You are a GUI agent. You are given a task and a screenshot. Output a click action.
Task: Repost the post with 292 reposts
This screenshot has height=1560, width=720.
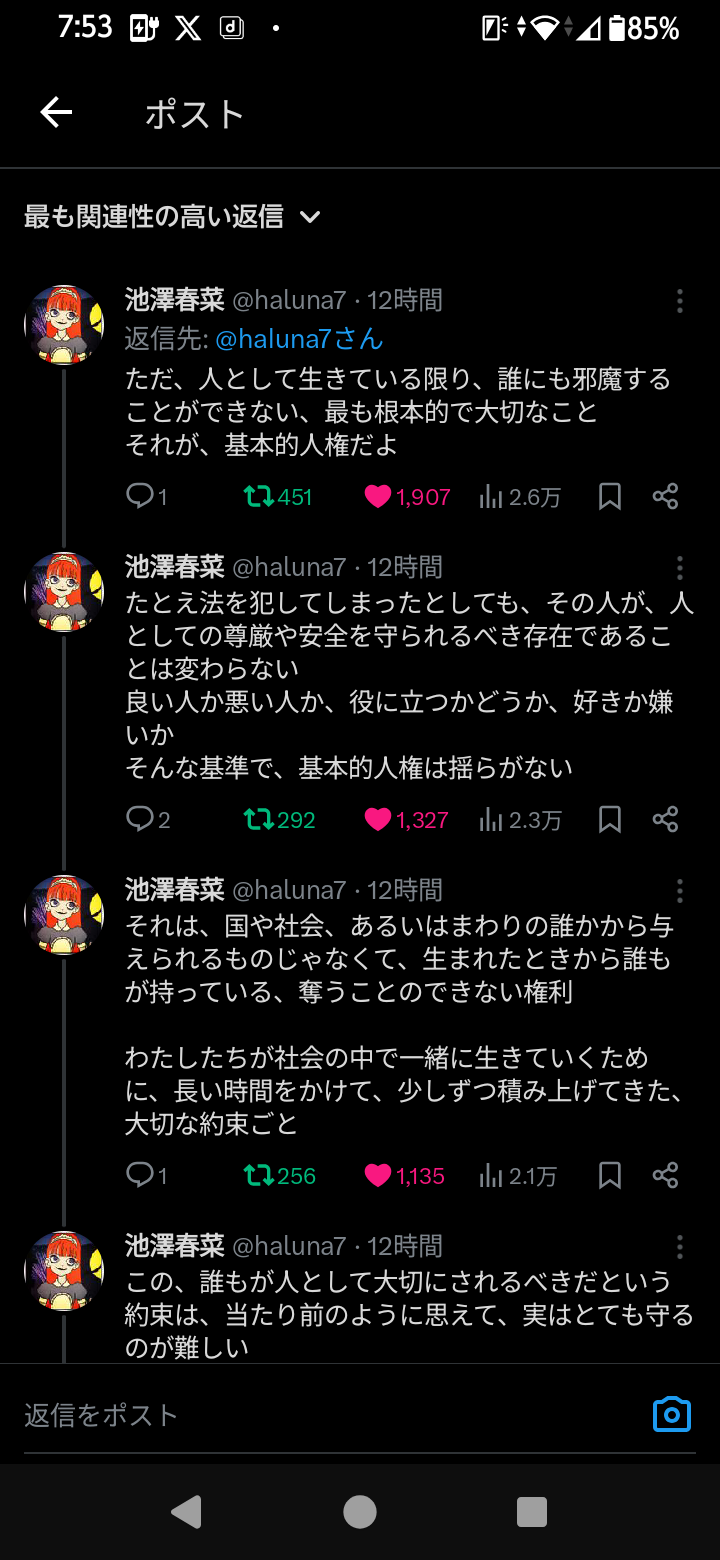(259, 820)
